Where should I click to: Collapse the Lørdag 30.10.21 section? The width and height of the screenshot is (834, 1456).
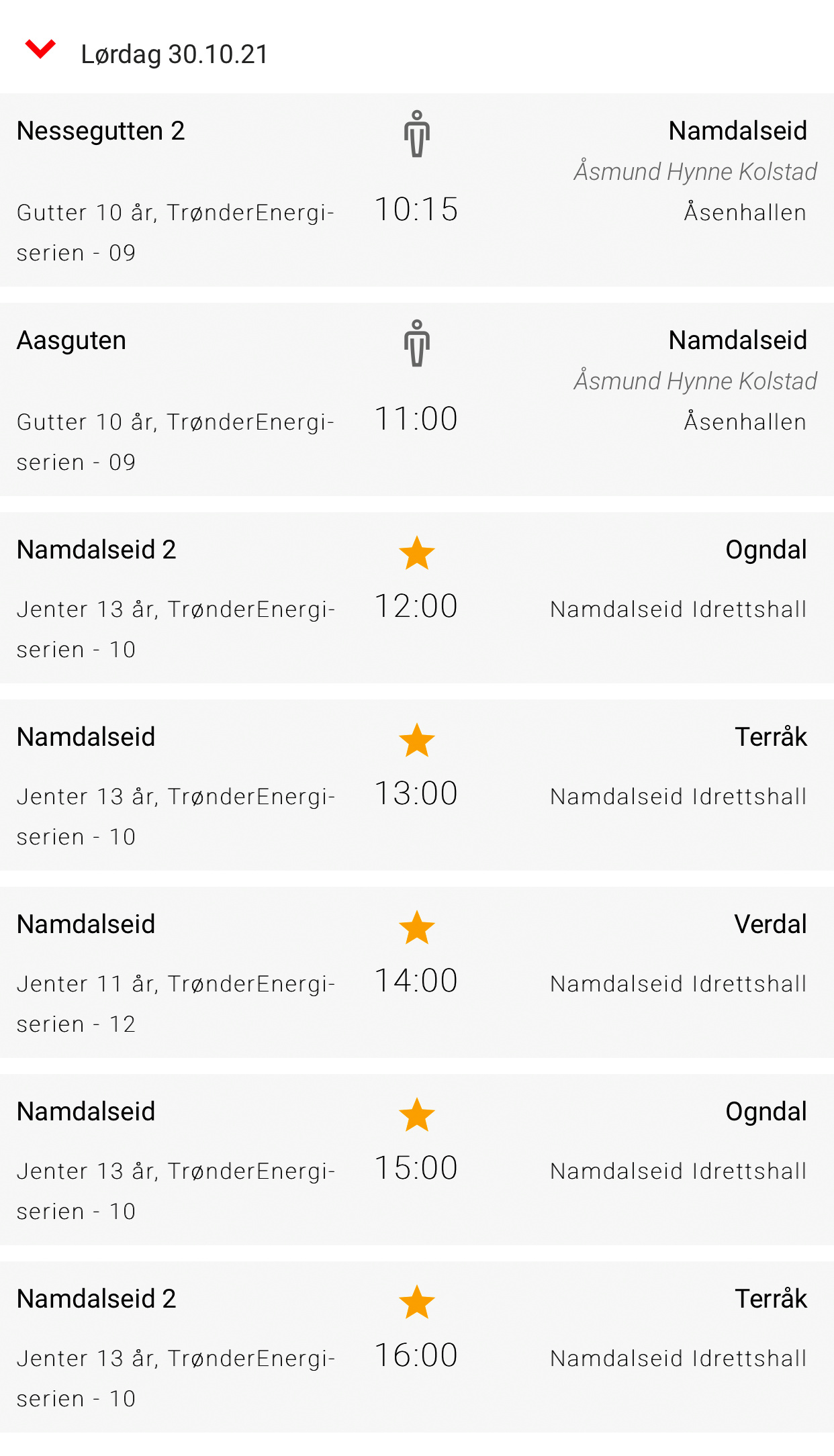click(40, 50)
